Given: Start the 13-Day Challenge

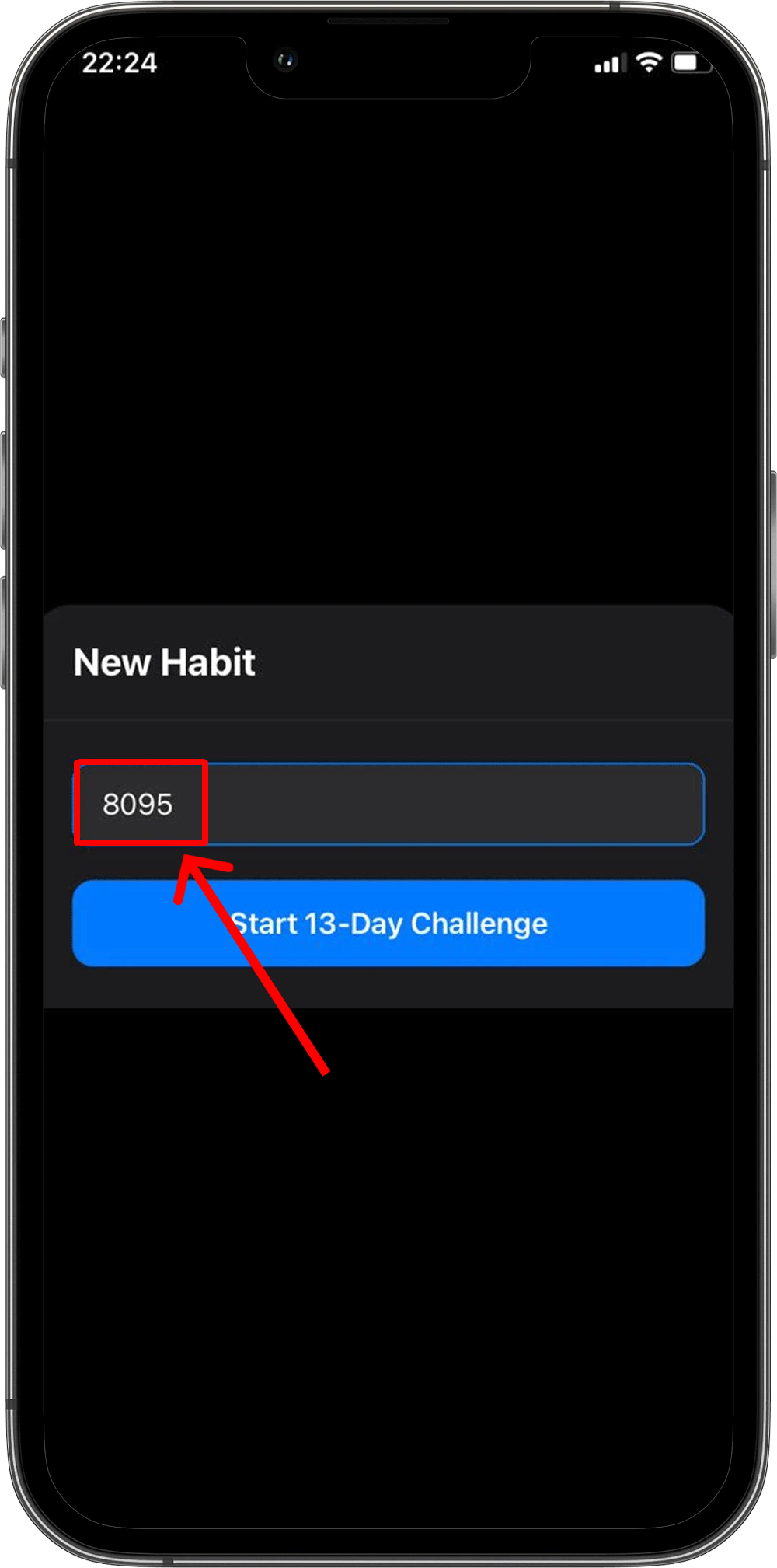Looking at the screenshot, I should pos(388,924).
